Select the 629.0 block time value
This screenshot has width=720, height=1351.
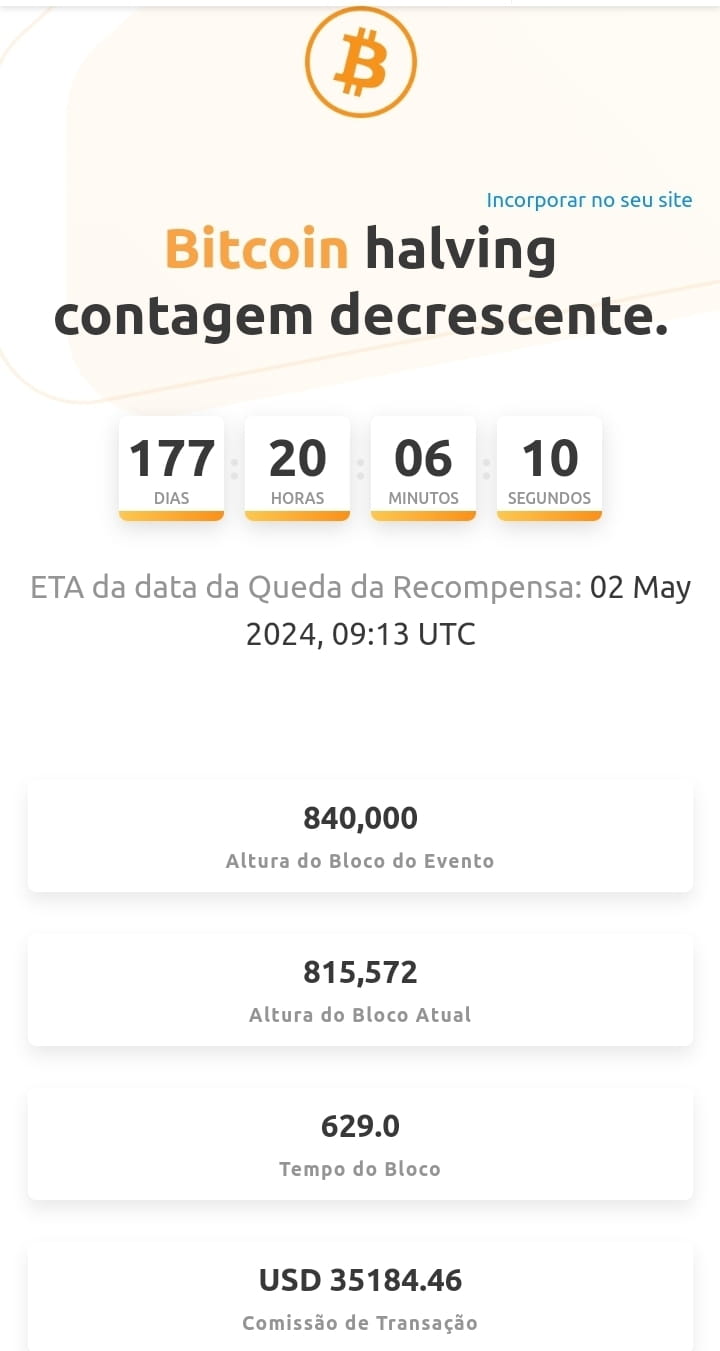(360, 1126)
